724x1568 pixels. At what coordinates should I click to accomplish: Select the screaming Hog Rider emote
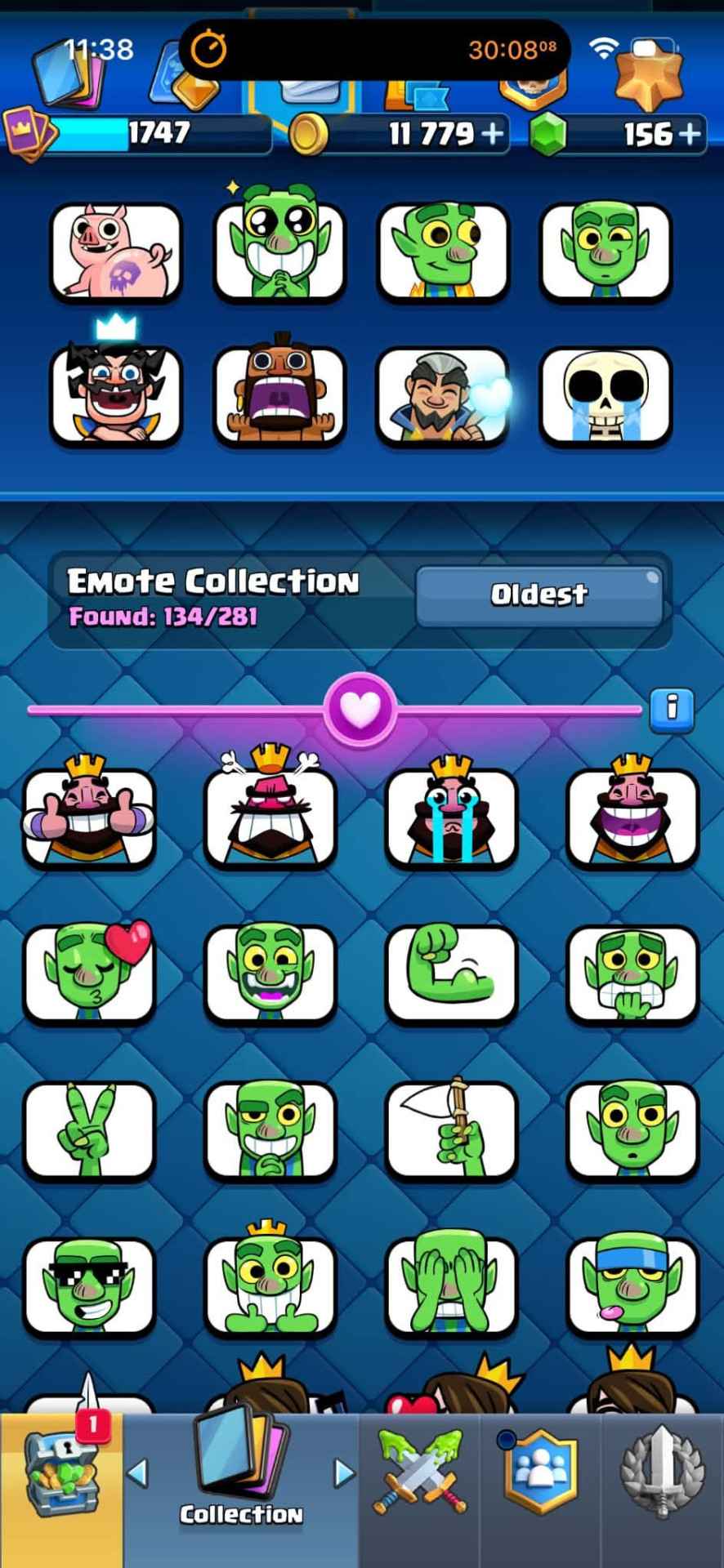pos(279,395)
